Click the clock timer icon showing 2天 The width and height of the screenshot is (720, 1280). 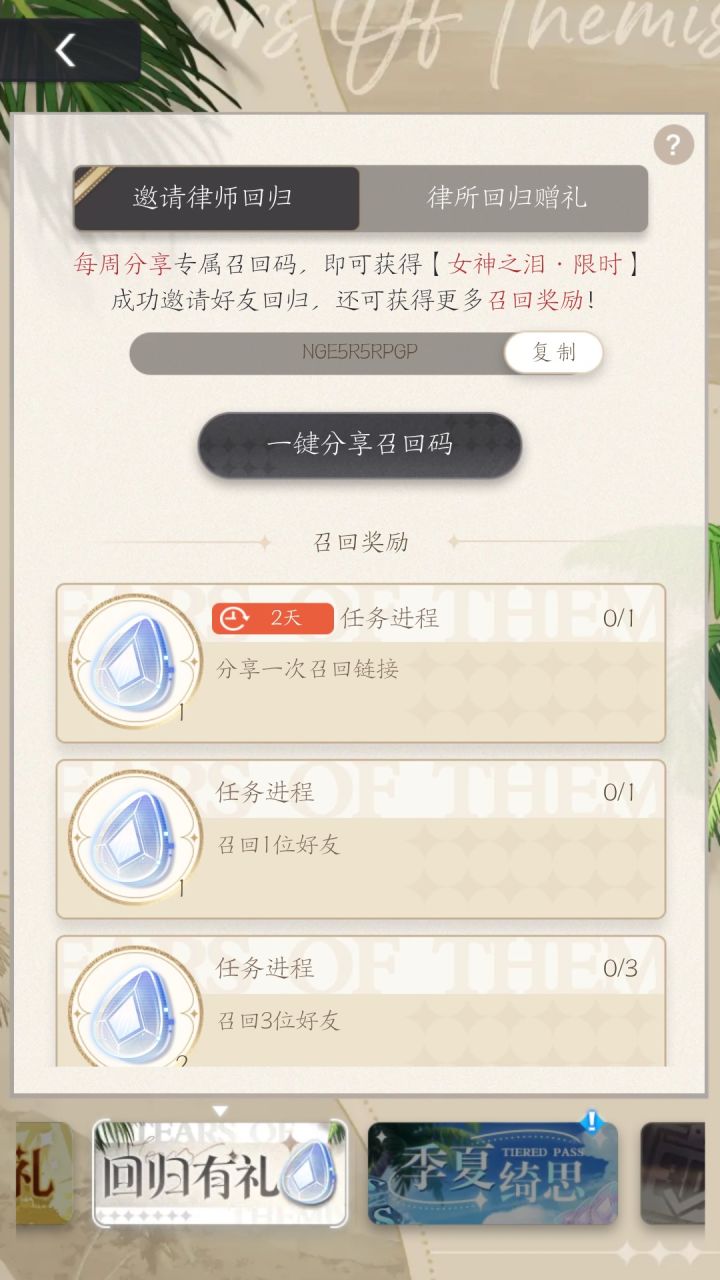[x=230, y=618]
